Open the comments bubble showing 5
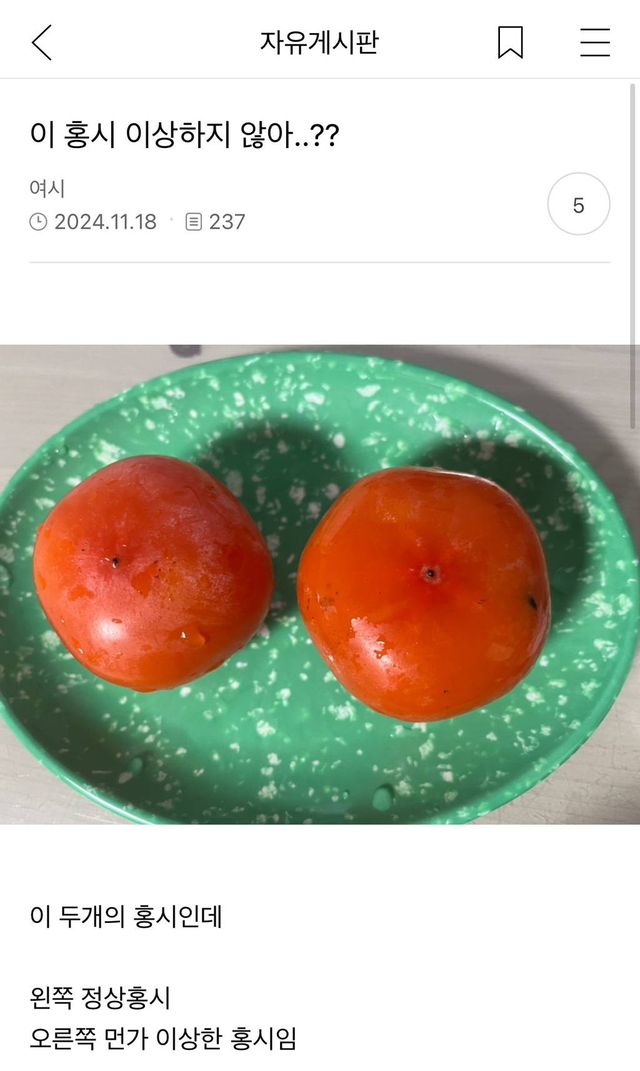The height and width of the screenshot is (1071, 640). pyautogui.click(x=578, y=205)
